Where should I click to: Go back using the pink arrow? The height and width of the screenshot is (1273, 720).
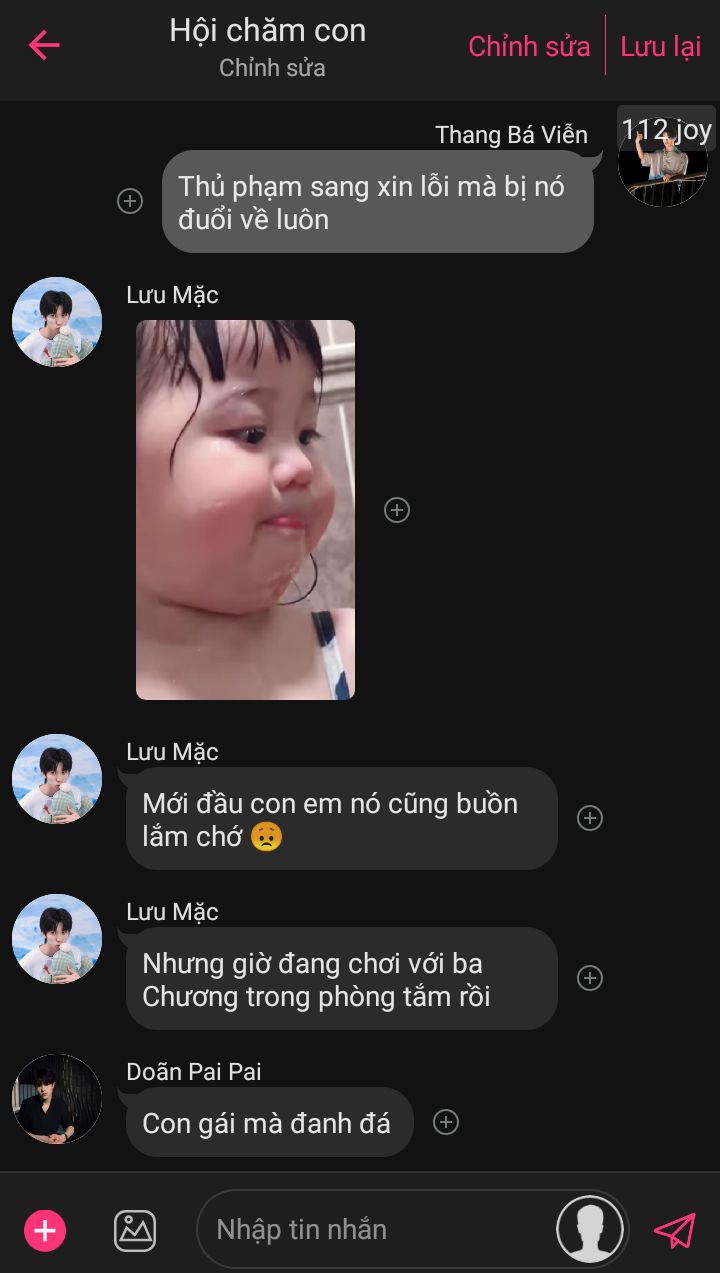44,45
